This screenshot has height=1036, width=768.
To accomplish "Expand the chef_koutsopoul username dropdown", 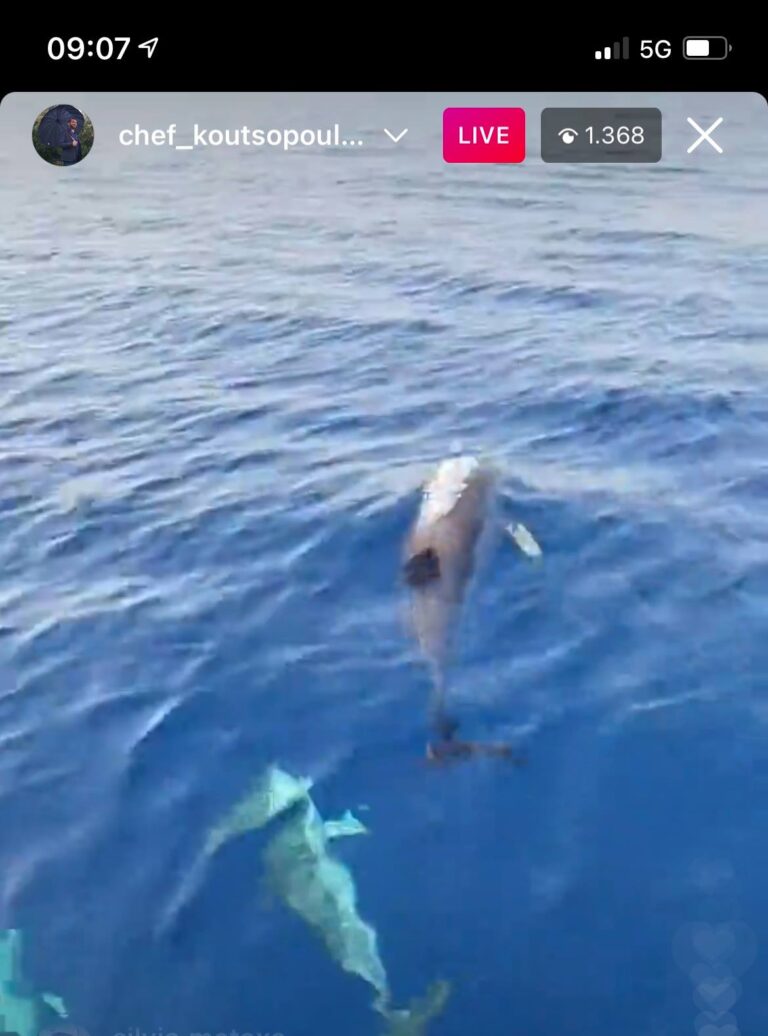I will pos(396,135).
